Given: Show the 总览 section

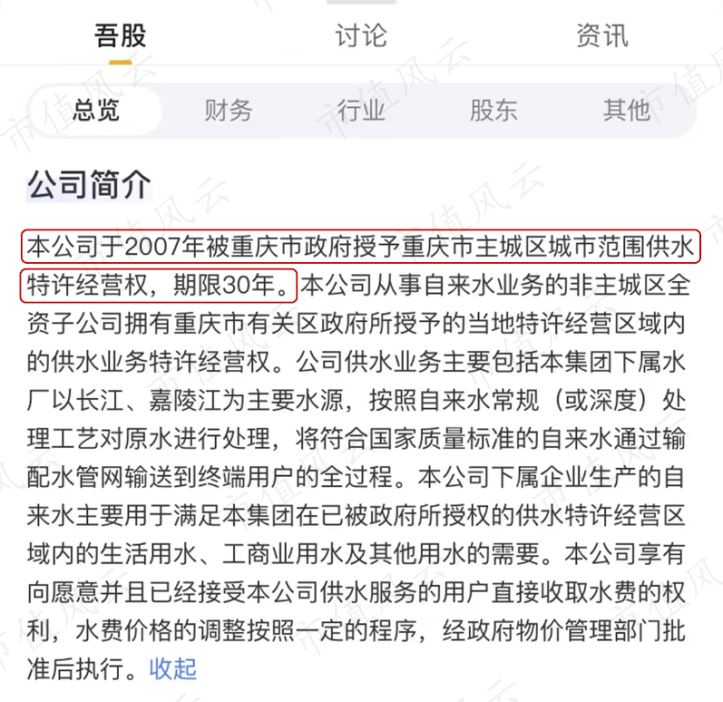Looking at the screenshot, I should (96, 110).
